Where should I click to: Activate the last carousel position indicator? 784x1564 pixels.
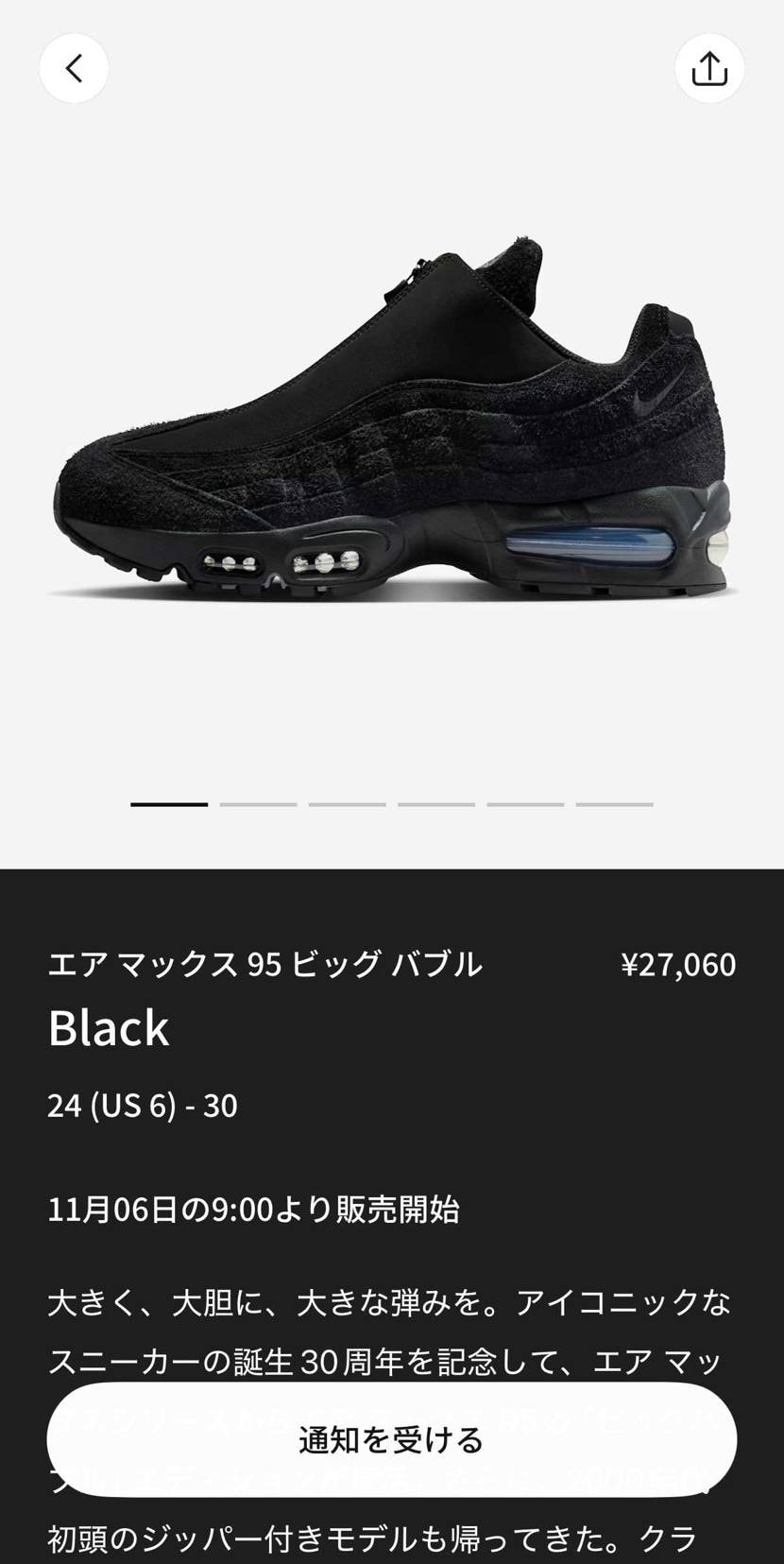[x=614, y=804]
